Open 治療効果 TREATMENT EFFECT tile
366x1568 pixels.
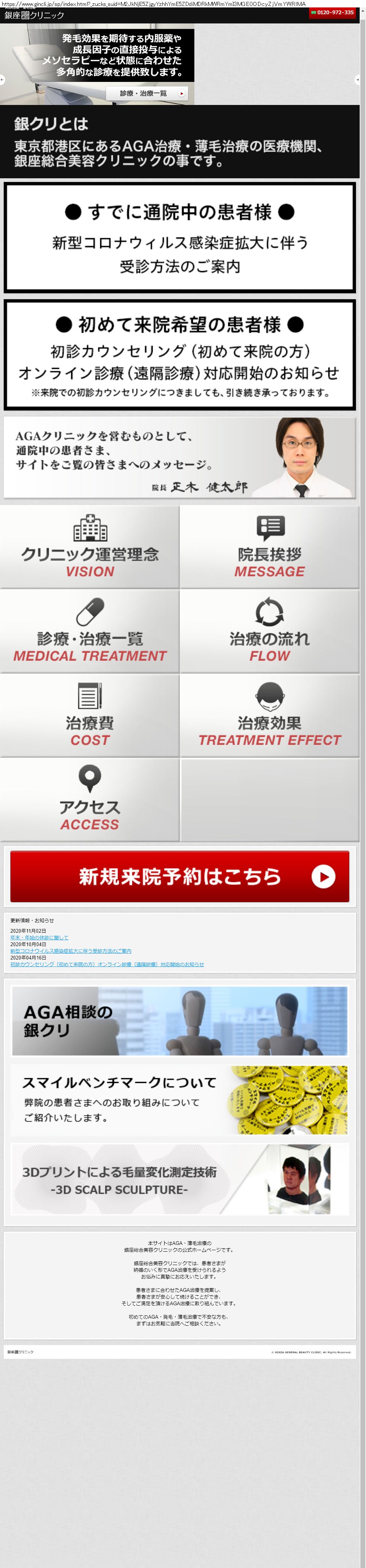point(269,715)
